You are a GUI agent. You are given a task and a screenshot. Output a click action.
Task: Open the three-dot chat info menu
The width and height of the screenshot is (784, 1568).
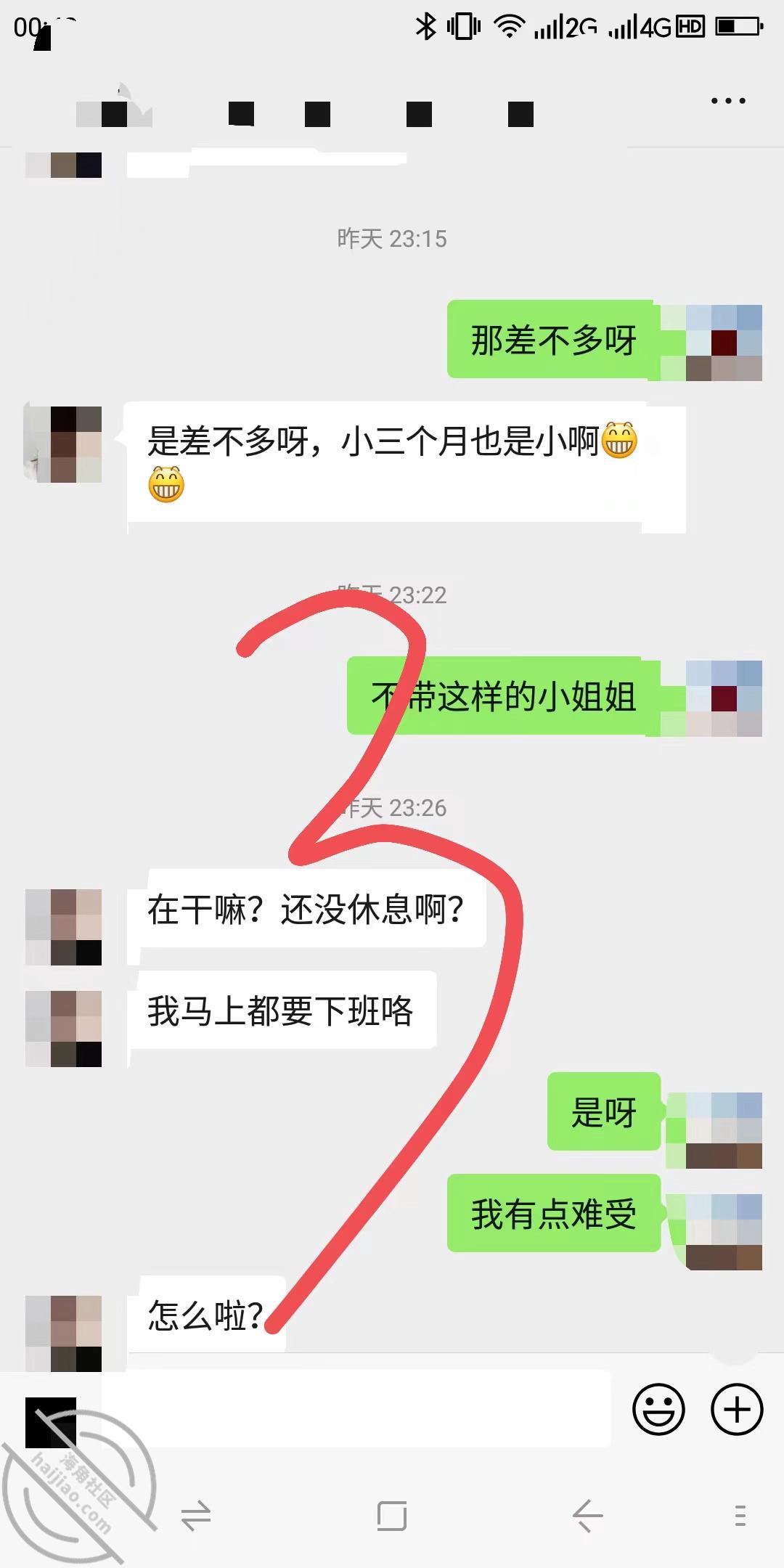728,101
